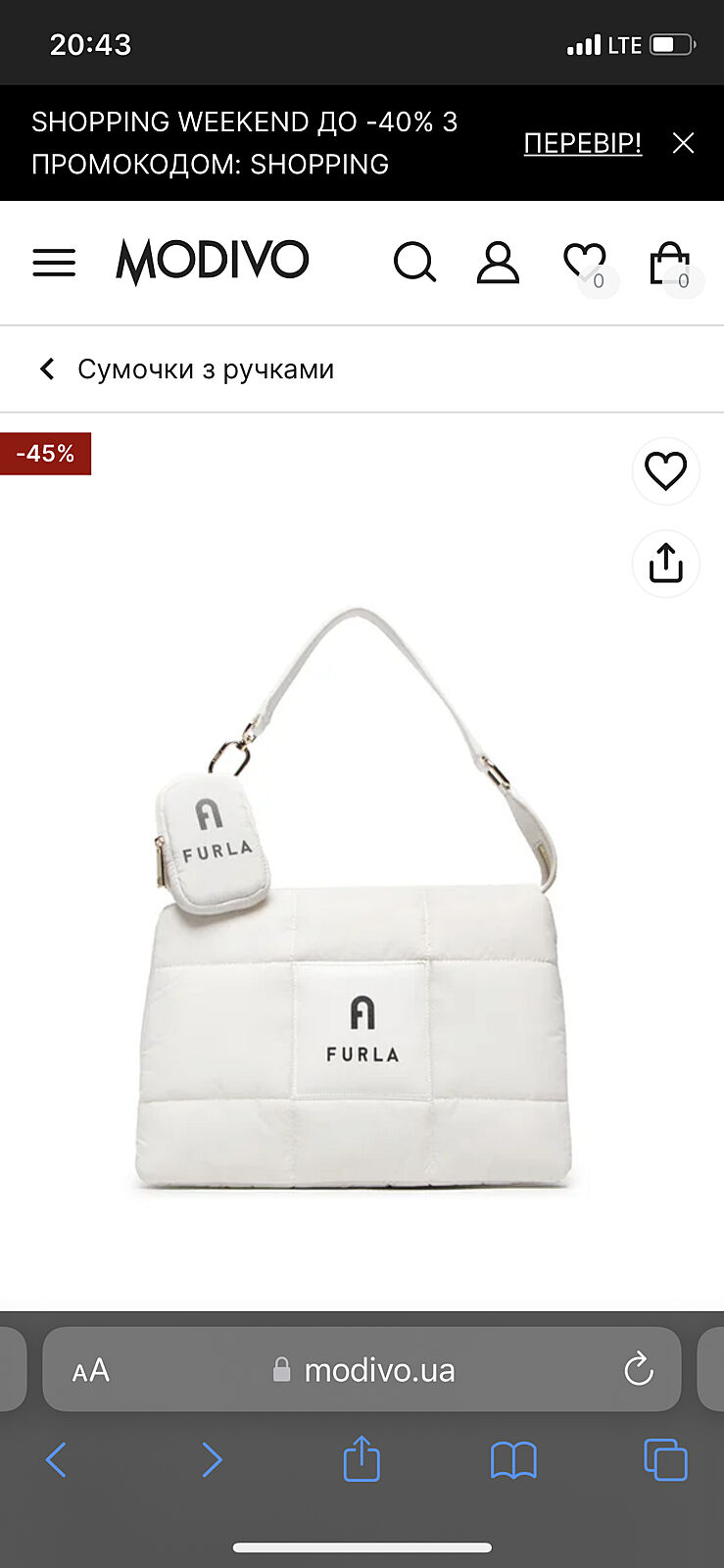This screenshot has width=724, height=1568.
Task: Open the shopping bag cart
Action: coord(670,263)
